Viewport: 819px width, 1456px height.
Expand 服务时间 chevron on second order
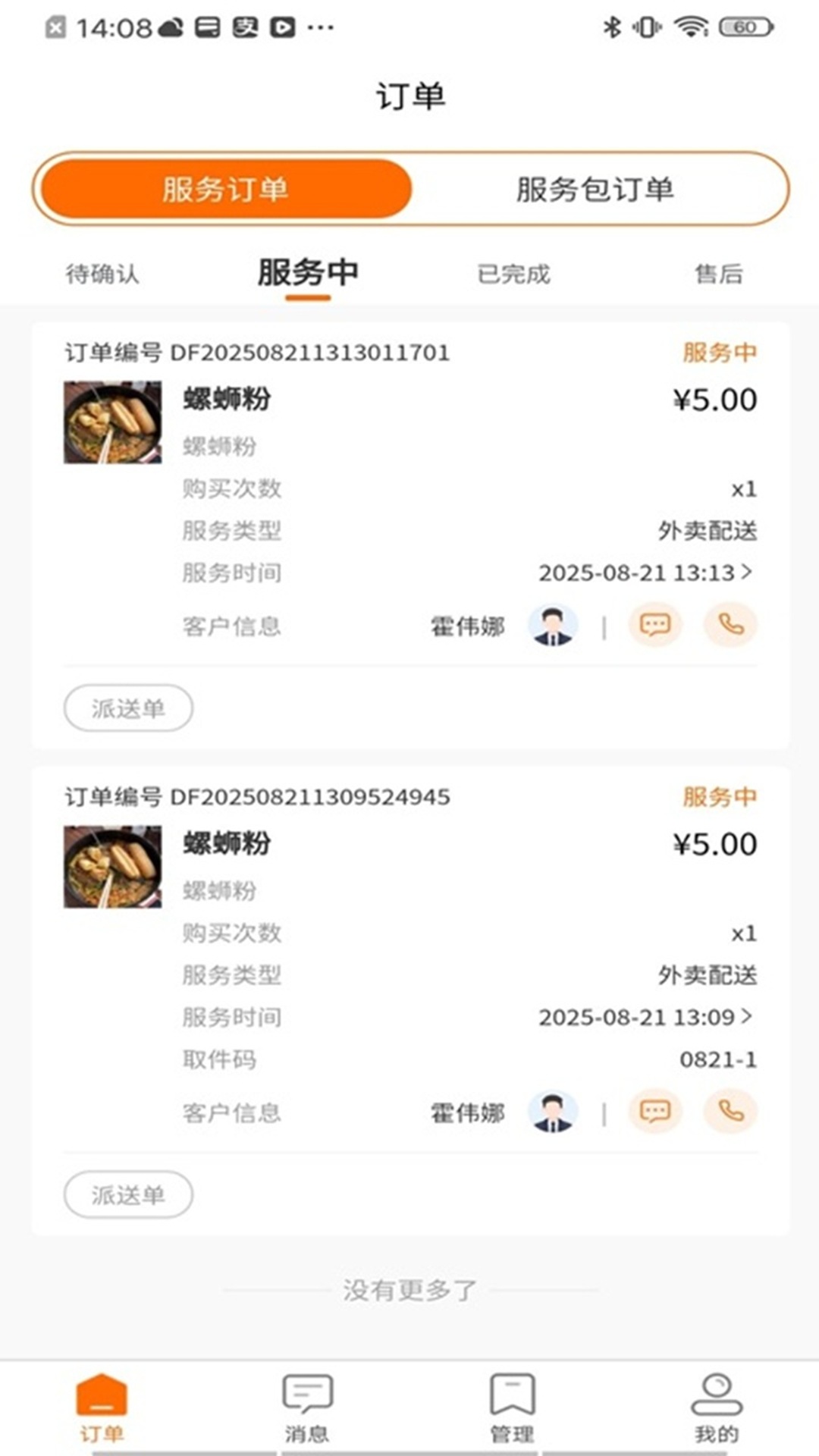tap(749, 1017)
